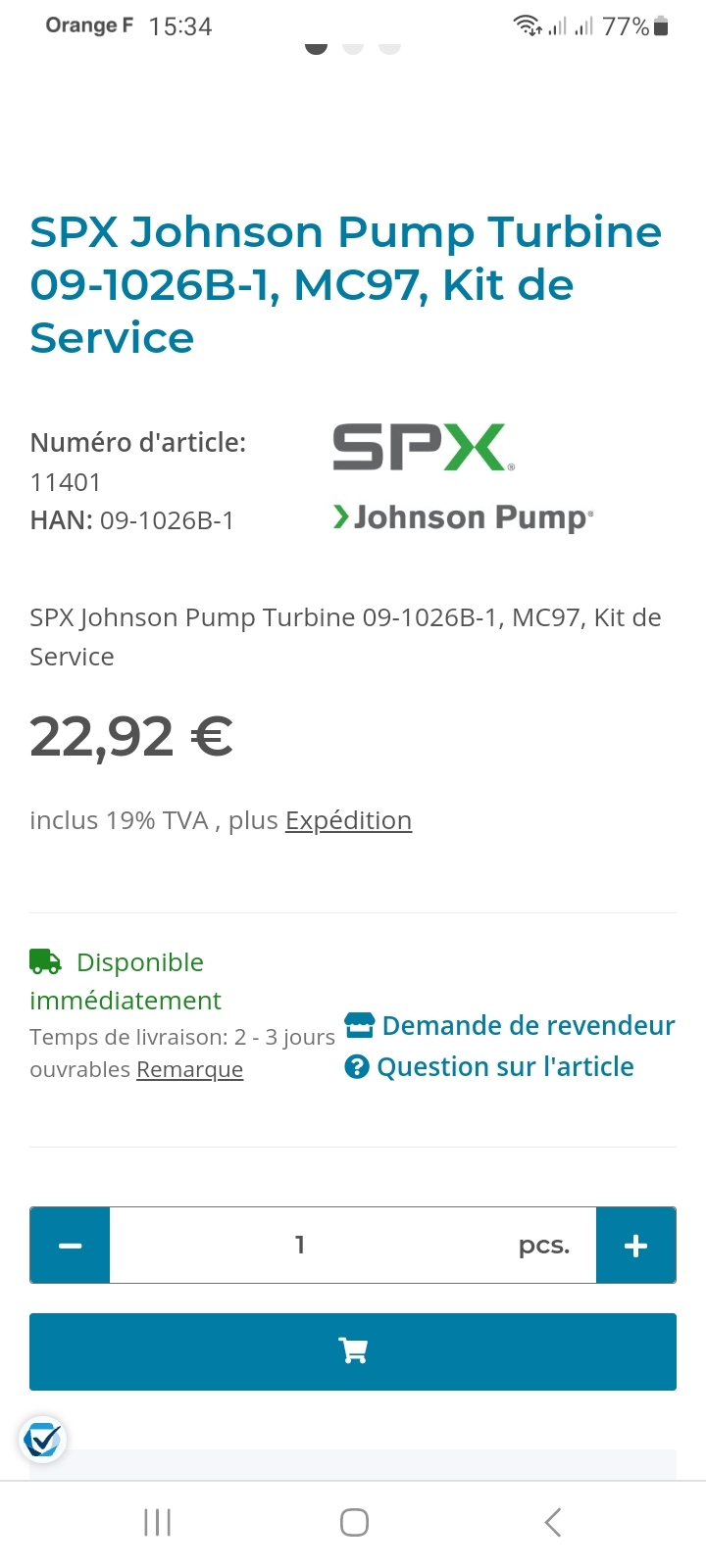Open the trust badge checkmark icon
The width and height of the screenshot is (706, 1568).
coord(42,1440)
